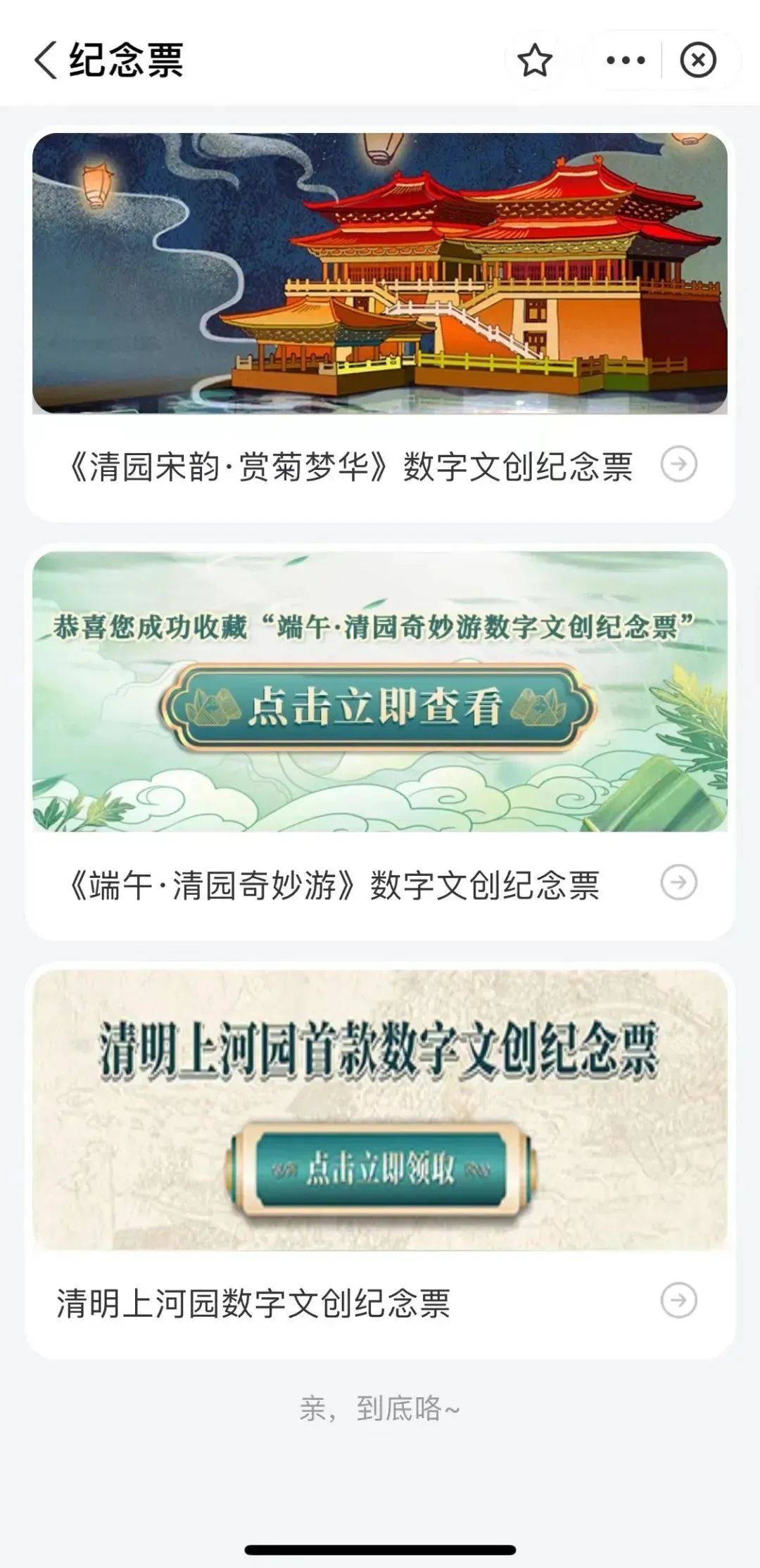This screenshot has height=1568, width=760.
Task: Open the 清明上河园首款数字文创纪念票 banner
Action: pyautogui.click(x=380, y=1109)
